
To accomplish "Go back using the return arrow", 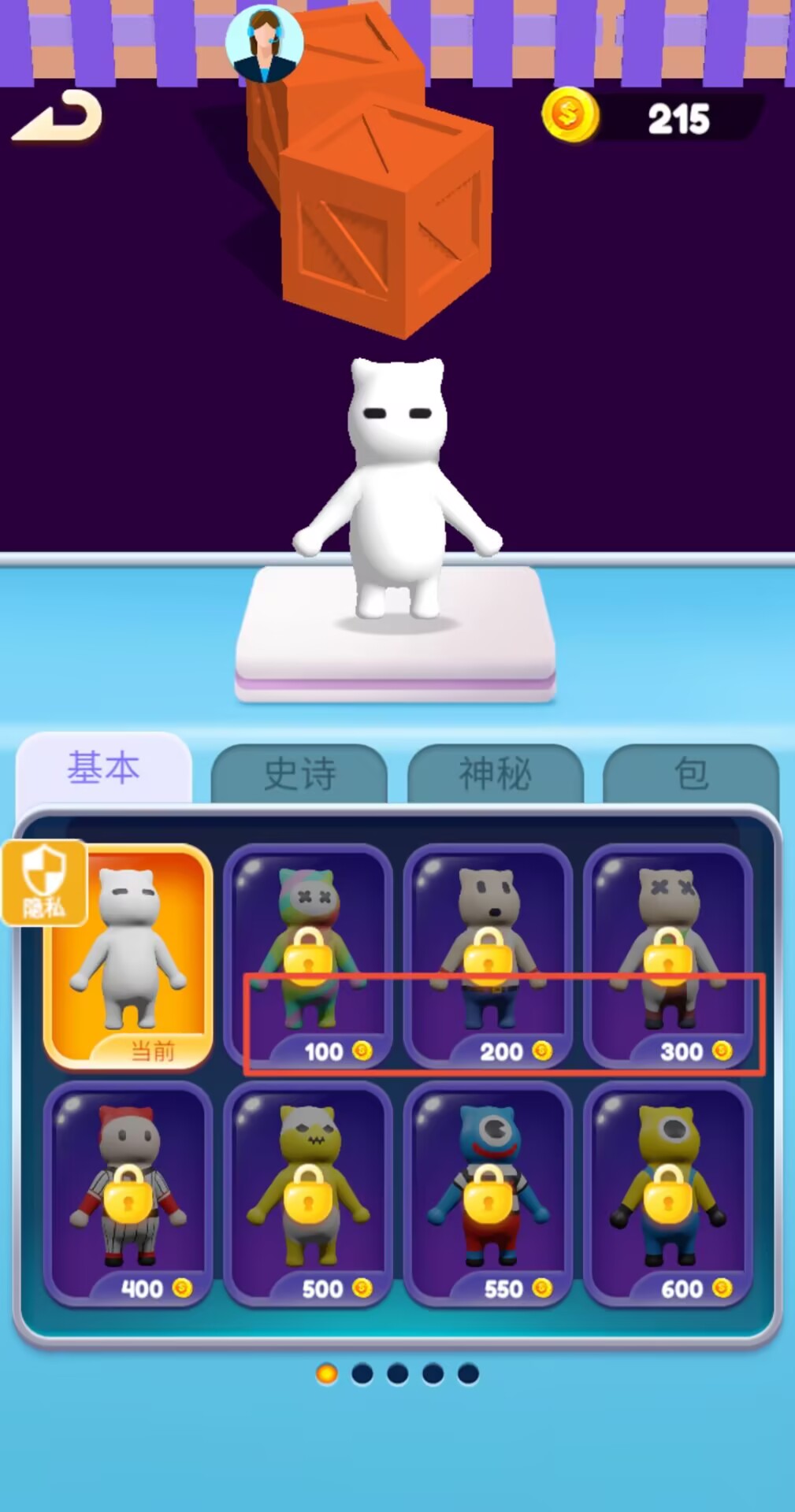I will pos(57,117).
